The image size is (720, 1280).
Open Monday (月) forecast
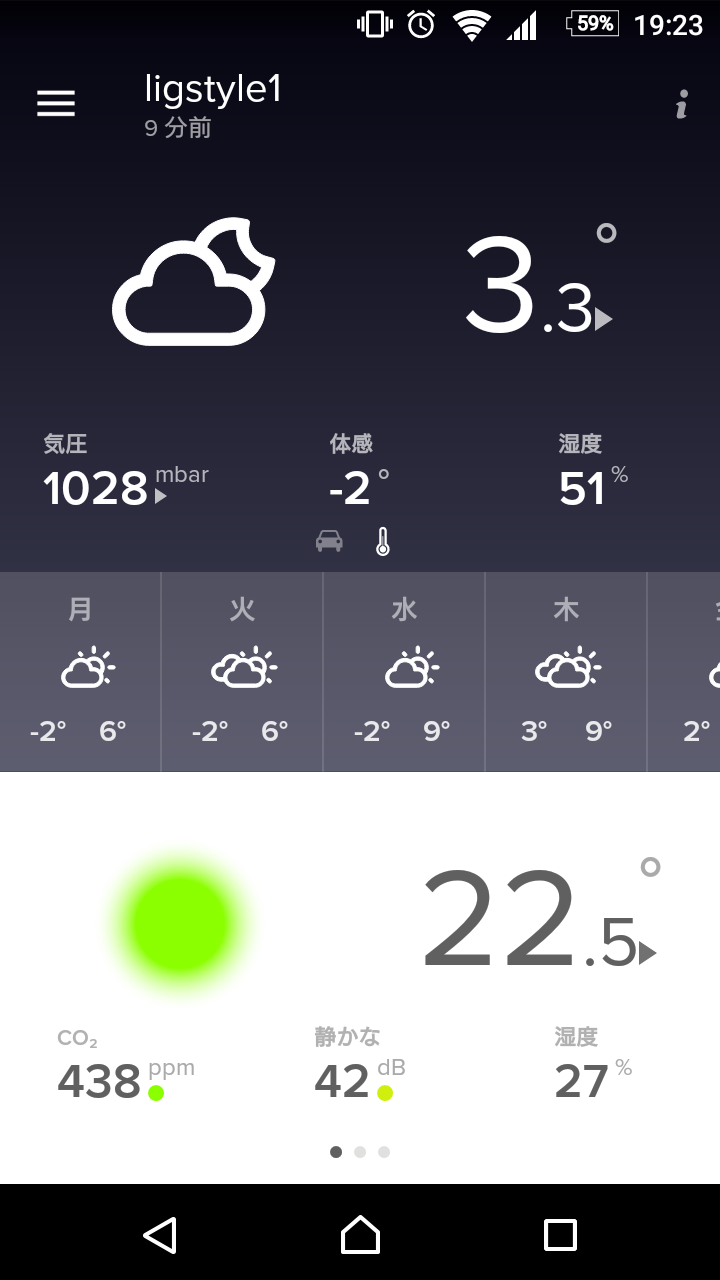click(x=80, y=671)
